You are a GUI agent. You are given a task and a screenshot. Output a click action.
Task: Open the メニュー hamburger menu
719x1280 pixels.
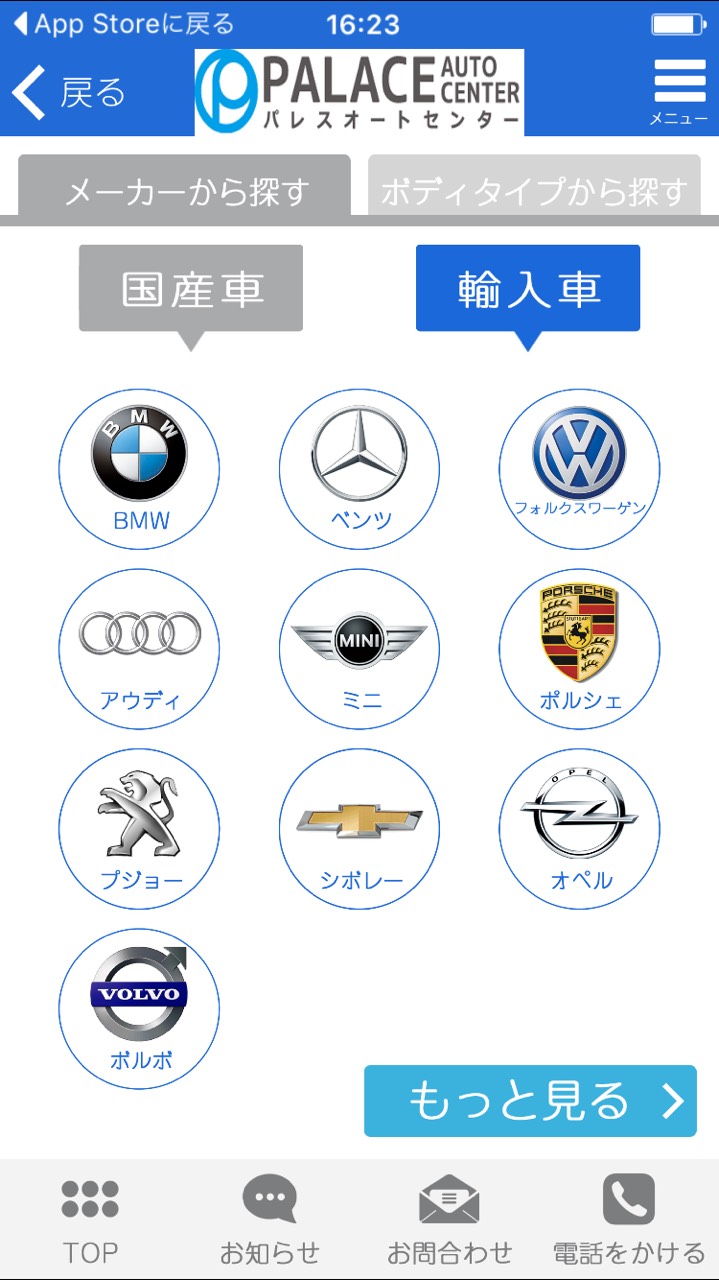pos(679,91)
